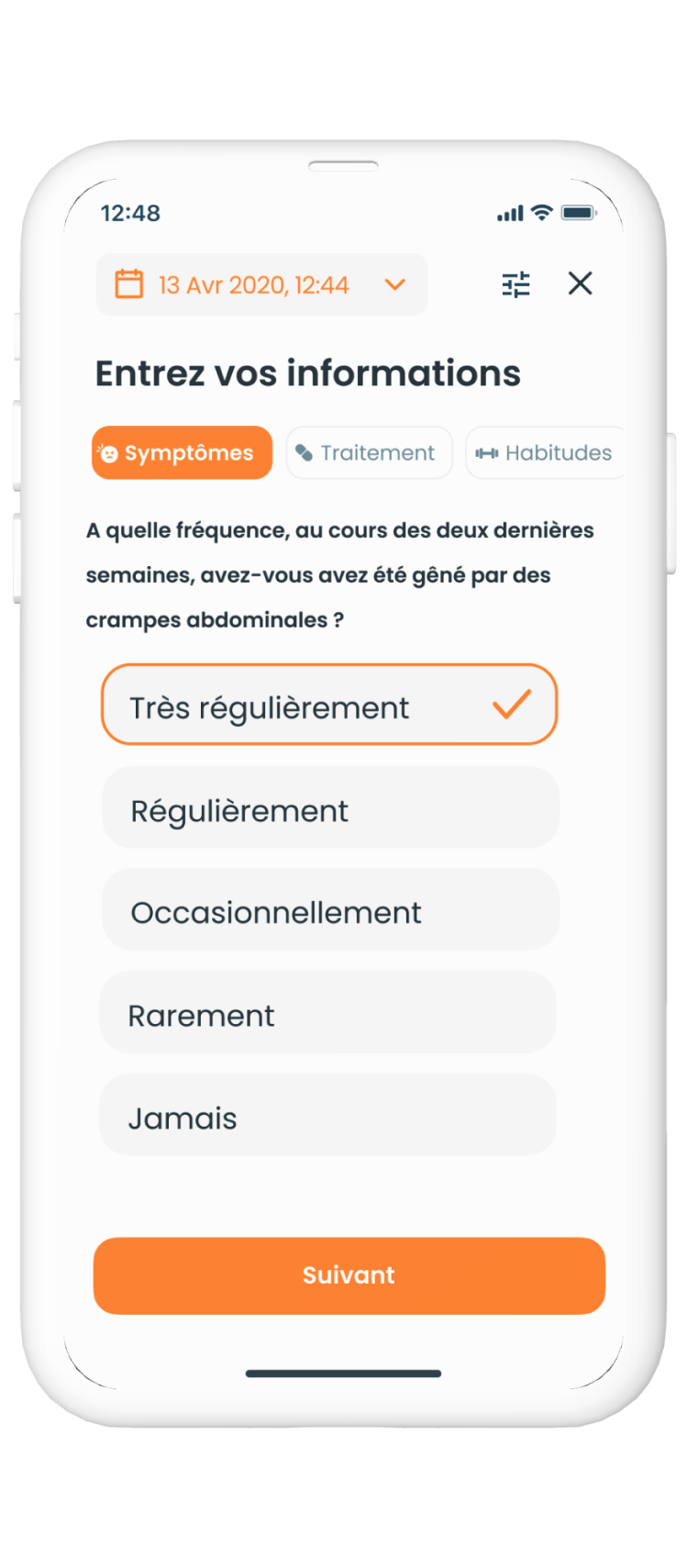Select Rarement as frequency
The width and height of the screenshot is (687, 1568).
coord(327,1013)
